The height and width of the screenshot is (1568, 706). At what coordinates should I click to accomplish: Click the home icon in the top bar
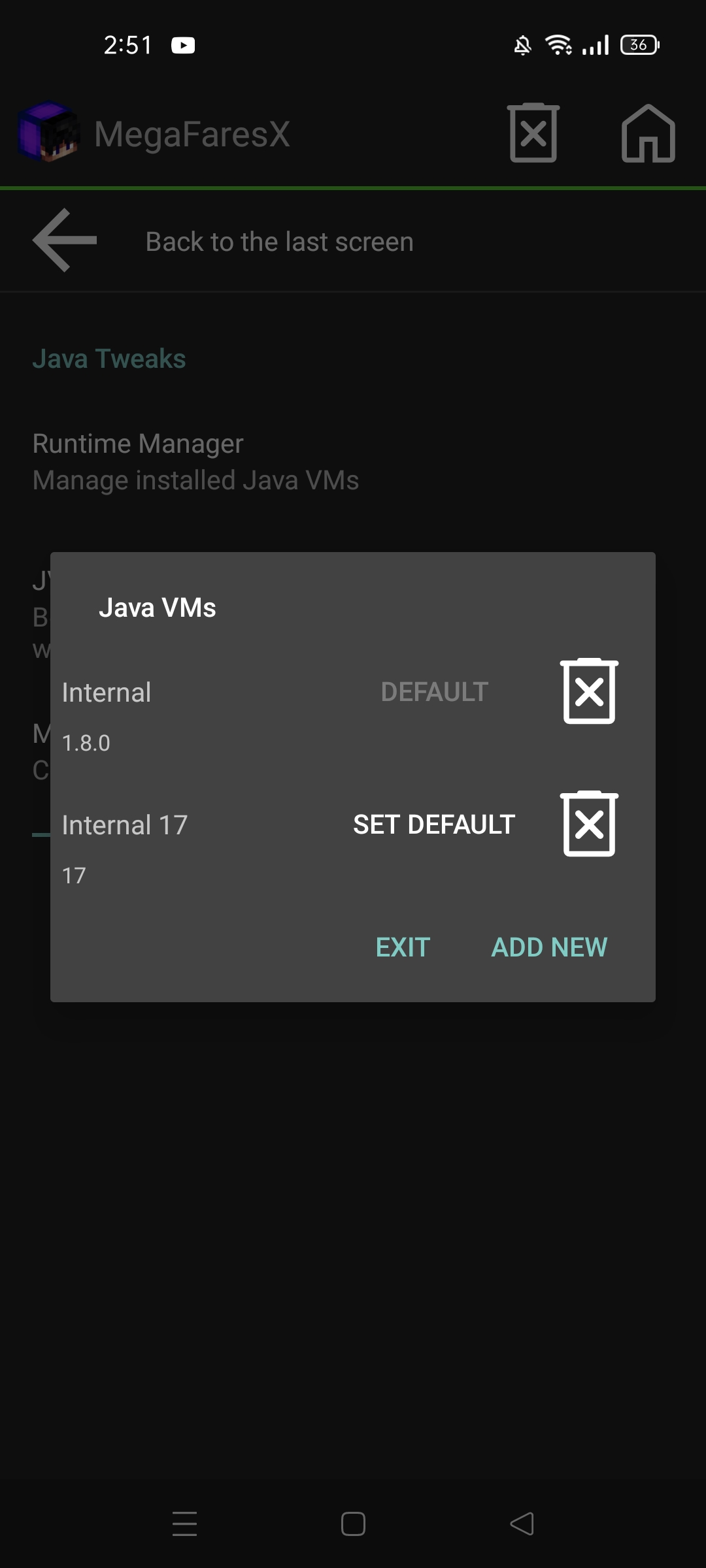(x=648, y=135)
